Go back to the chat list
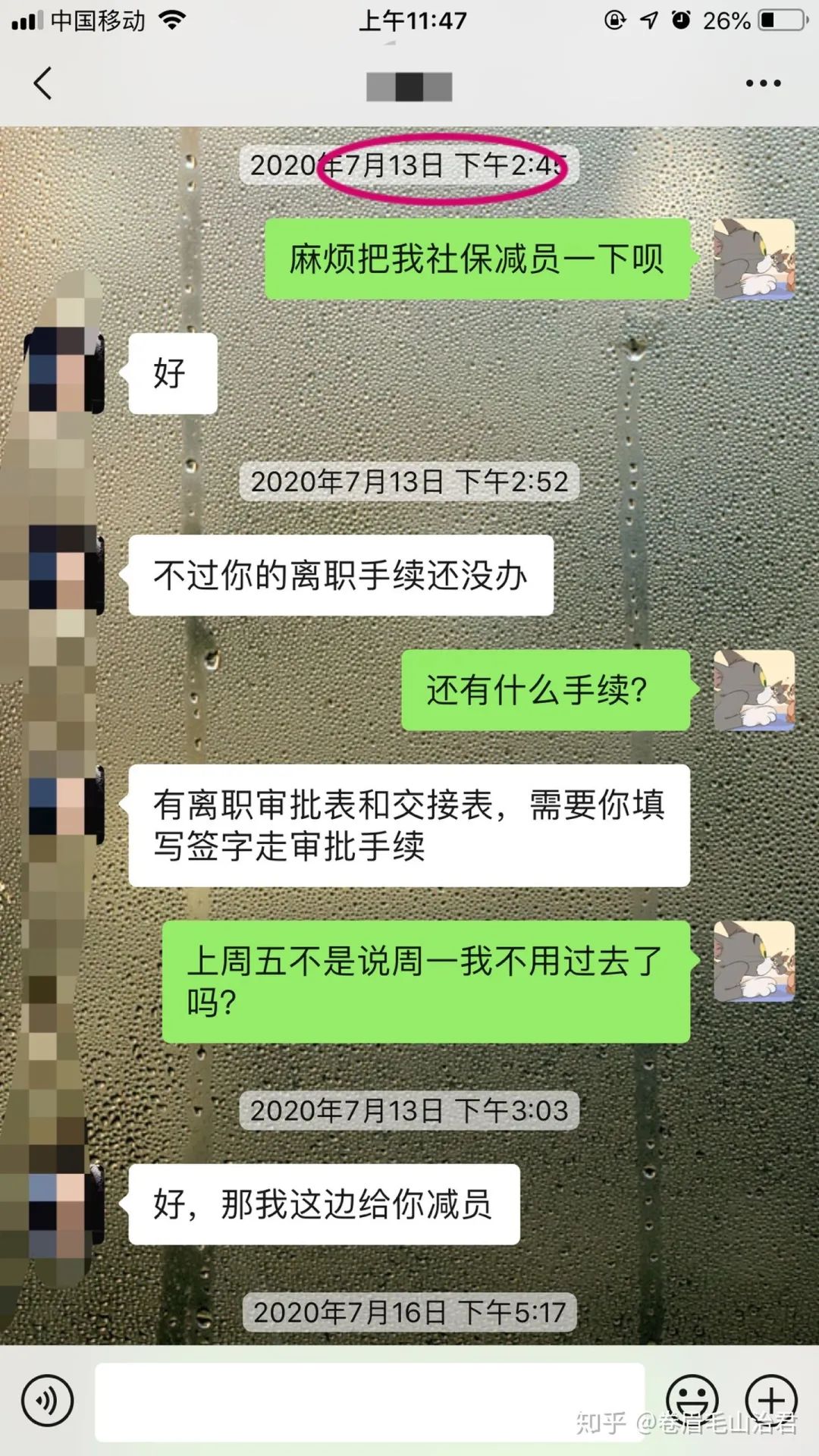 click(43, 83)
